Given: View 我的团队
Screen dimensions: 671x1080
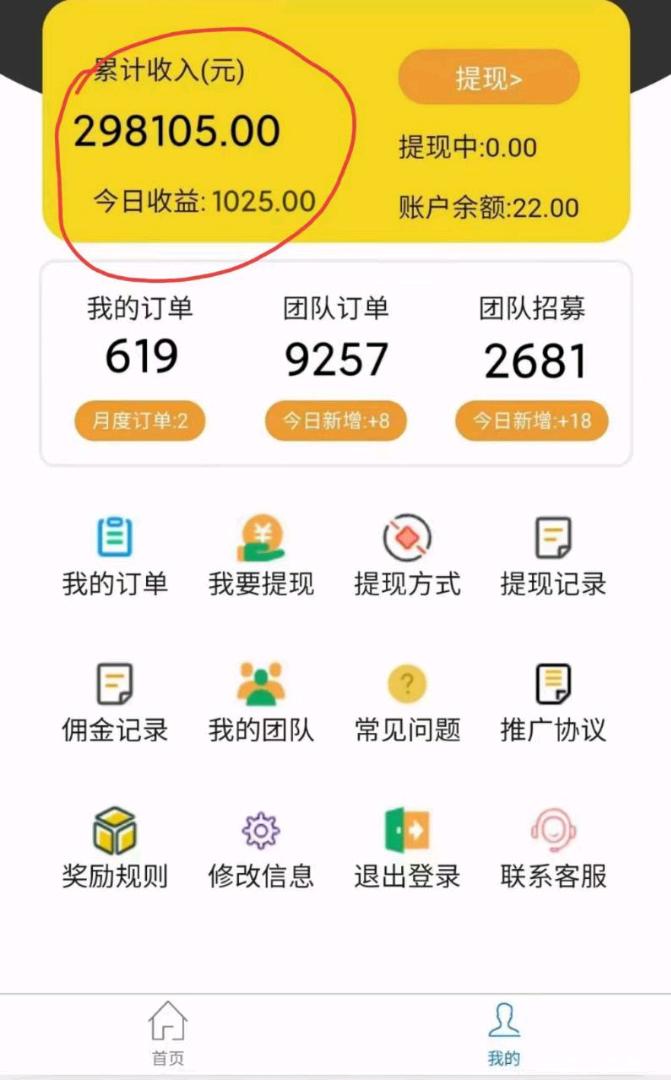Looking at the screenshot, I should tap(261, 703).
